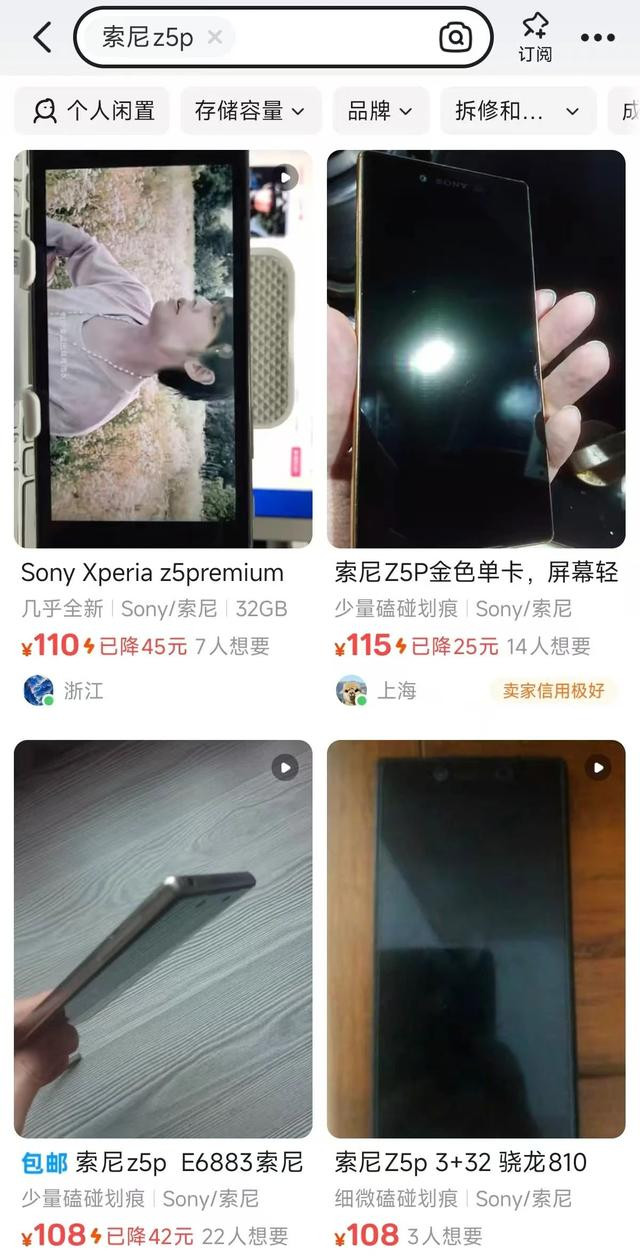Expand the 拆修和 filter dropdown
Image resolution: width=640 pixels, height=1258 pixels.
tap(517, 111)
